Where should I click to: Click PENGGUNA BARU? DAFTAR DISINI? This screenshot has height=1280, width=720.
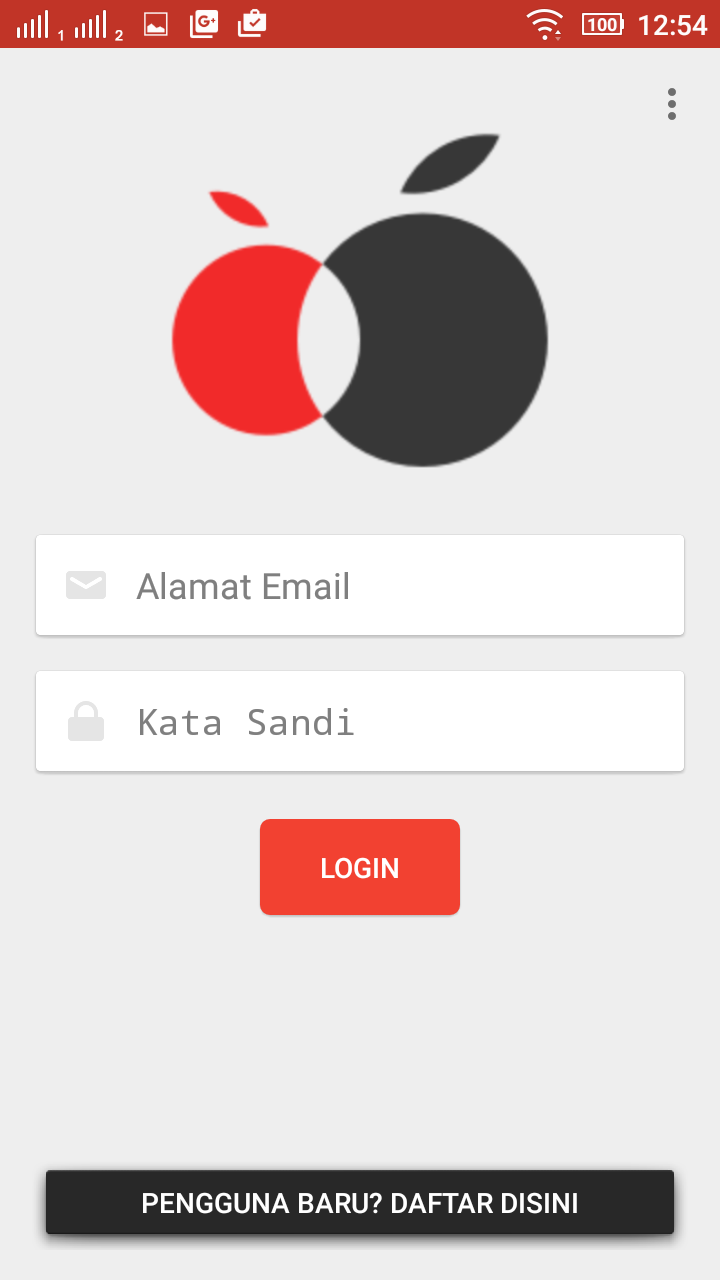tap(360, 1203)
